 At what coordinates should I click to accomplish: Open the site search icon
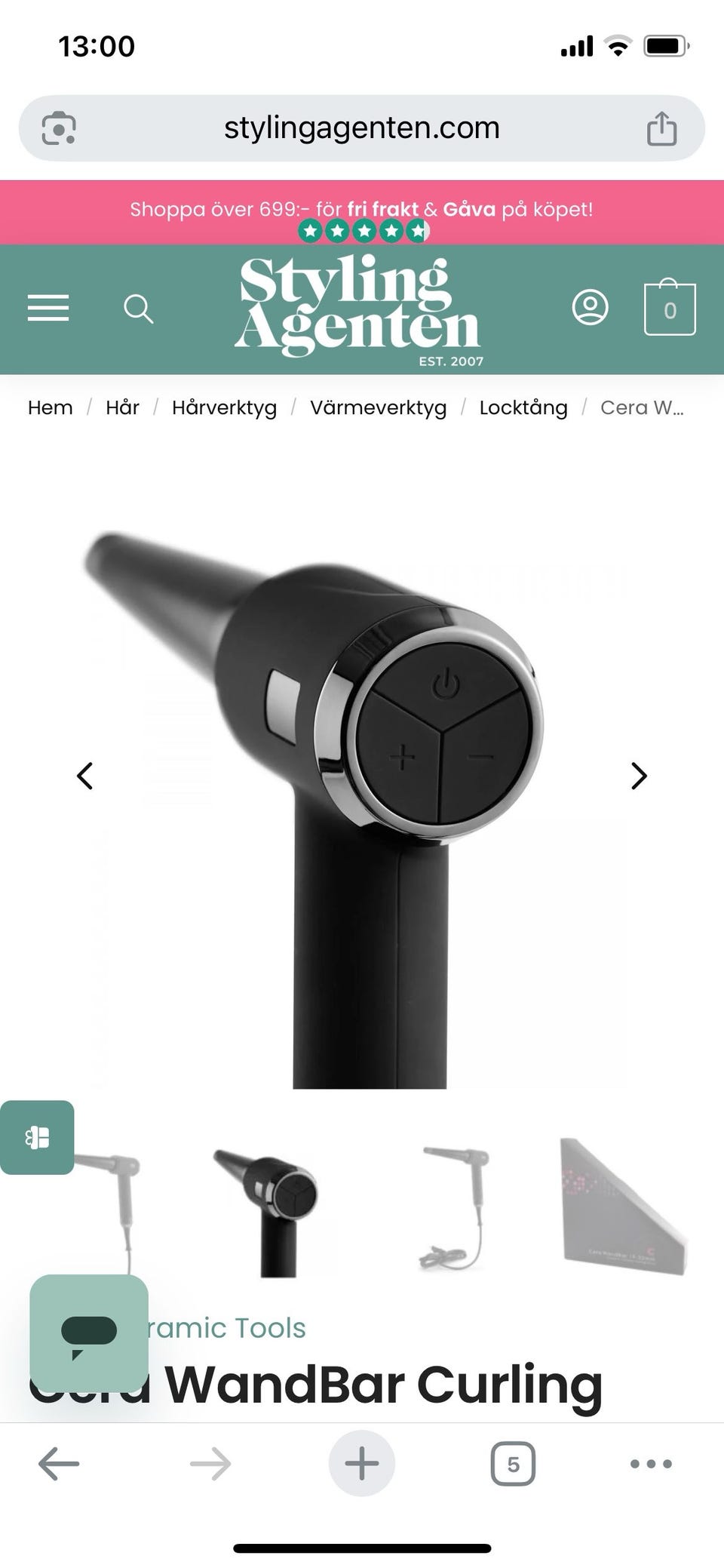pyautogui.click(x=139, y=309)
